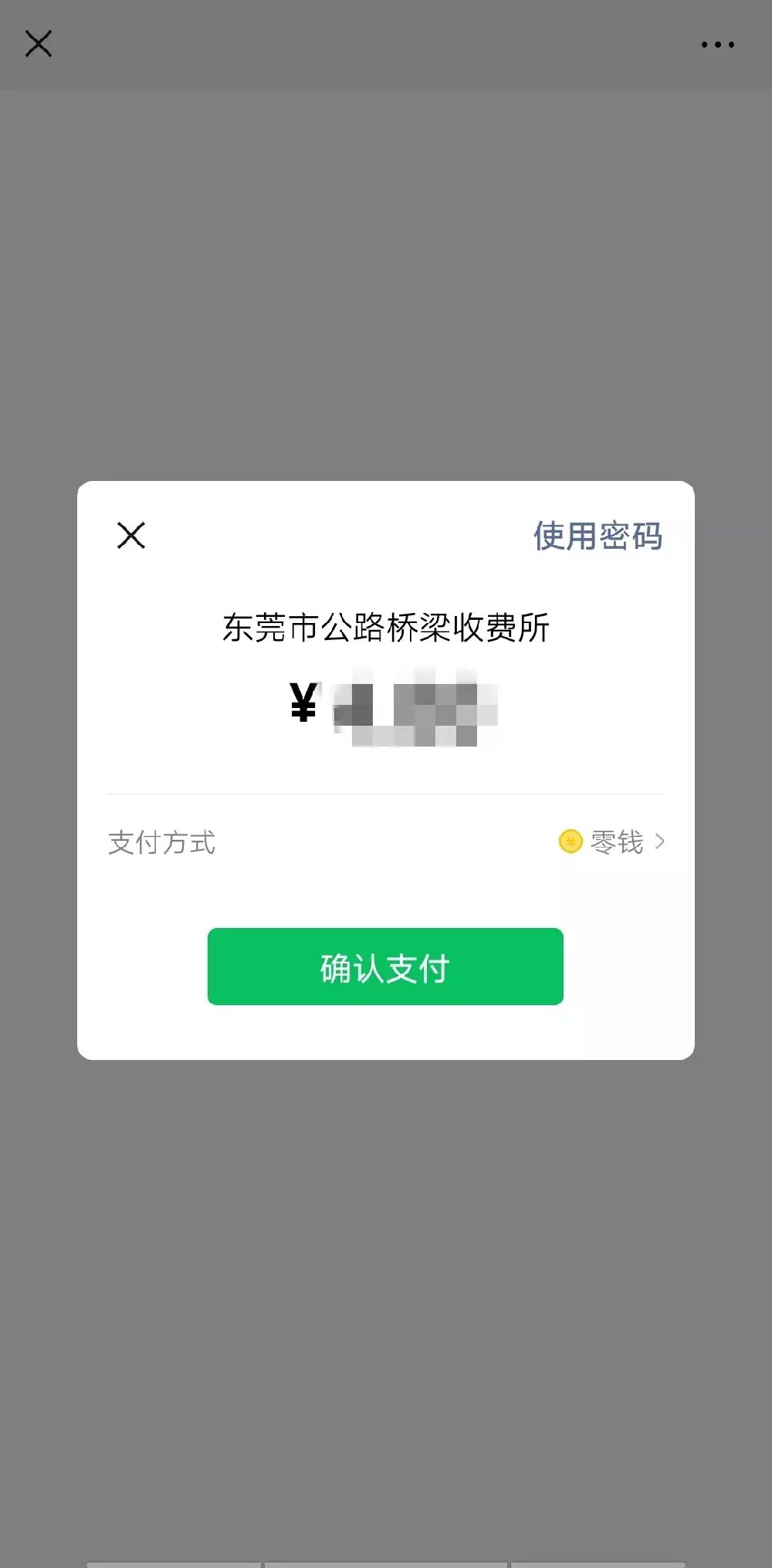Choose 使用密码 to pay with password

(598, 536)
